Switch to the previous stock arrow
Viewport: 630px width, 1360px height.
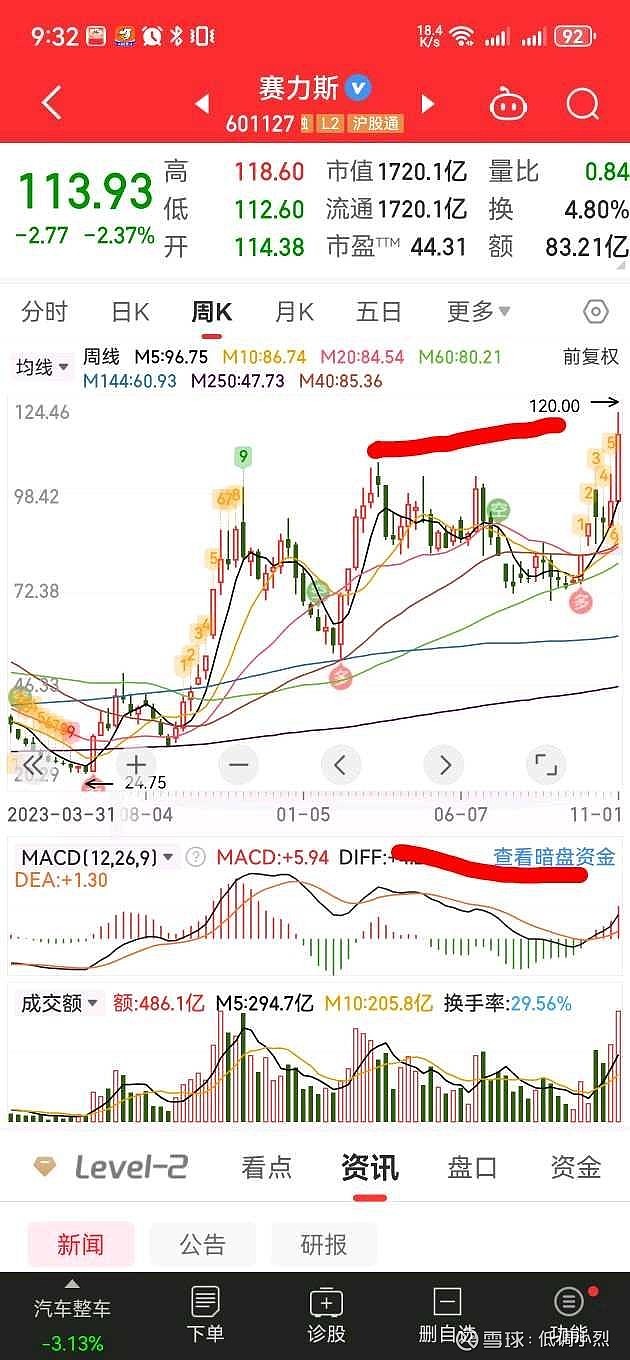point(202,103)
